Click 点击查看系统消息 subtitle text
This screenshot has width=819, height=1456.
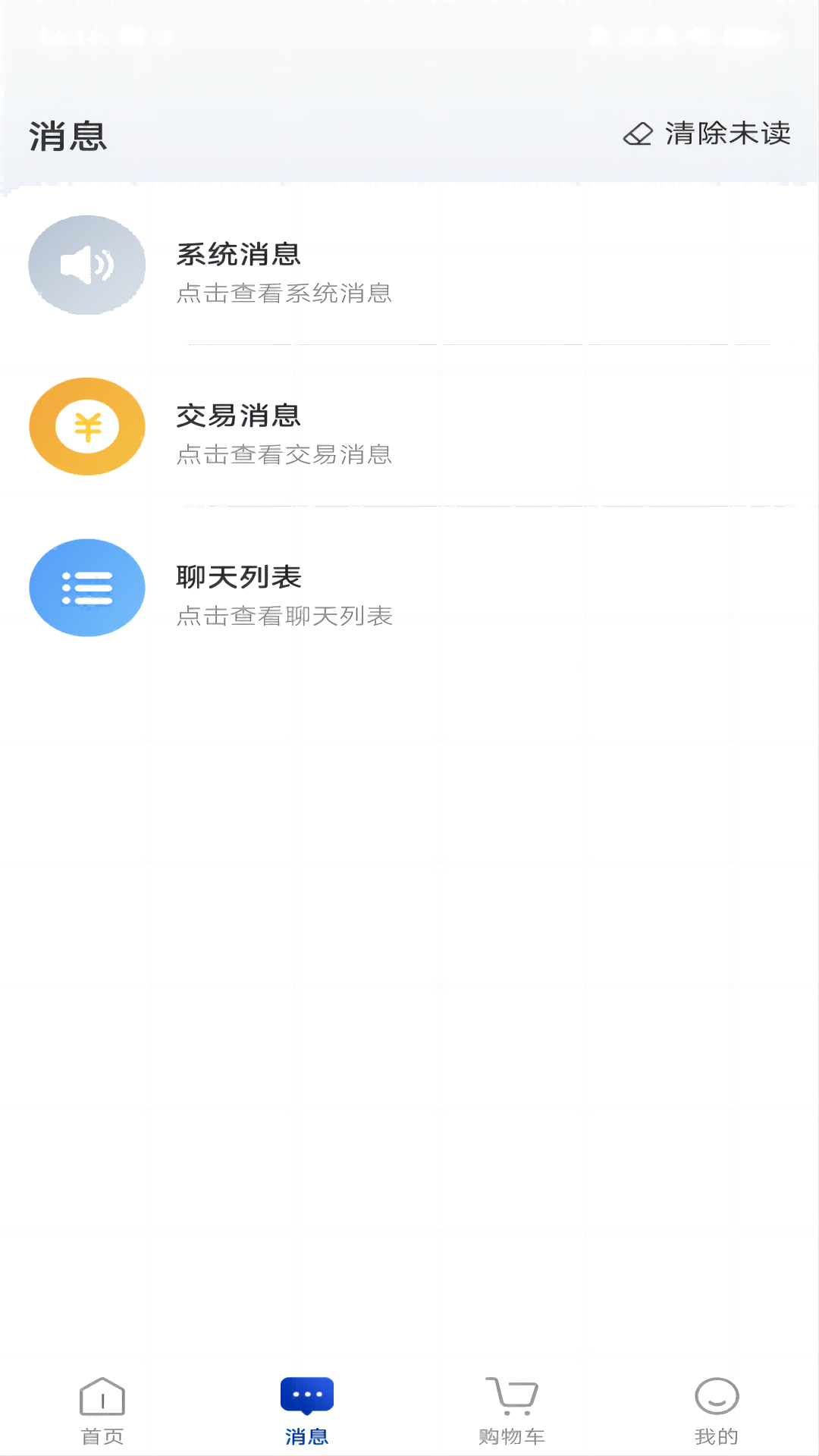pyautogui.click(x=284, y=294)
